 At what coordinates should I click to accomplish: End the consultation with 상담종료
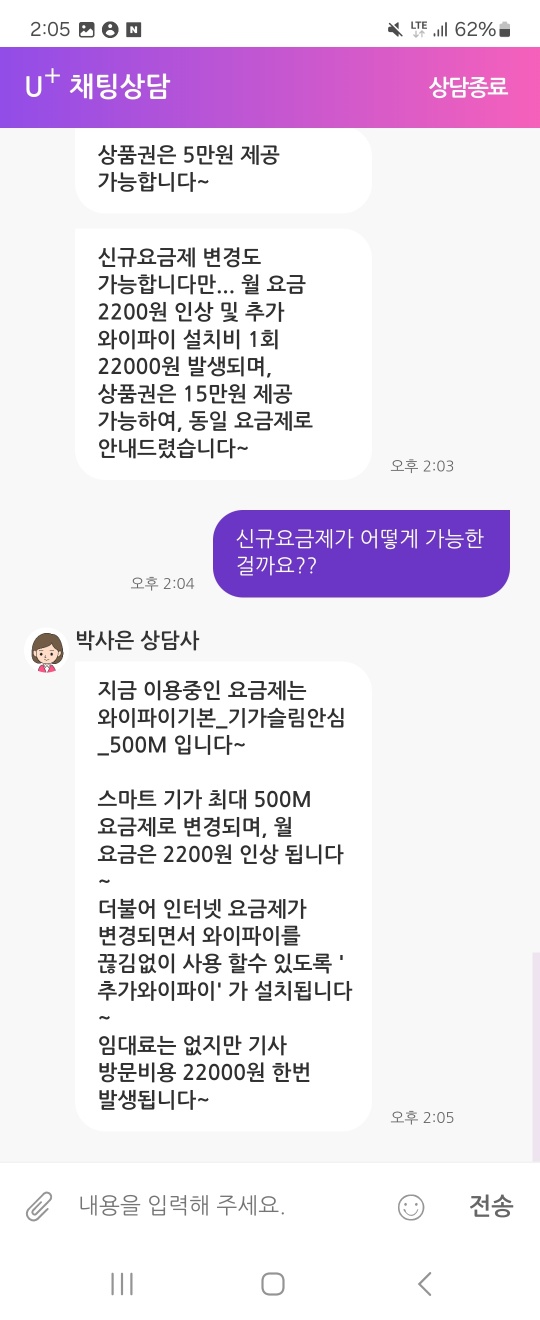click(x=468, y=87)
